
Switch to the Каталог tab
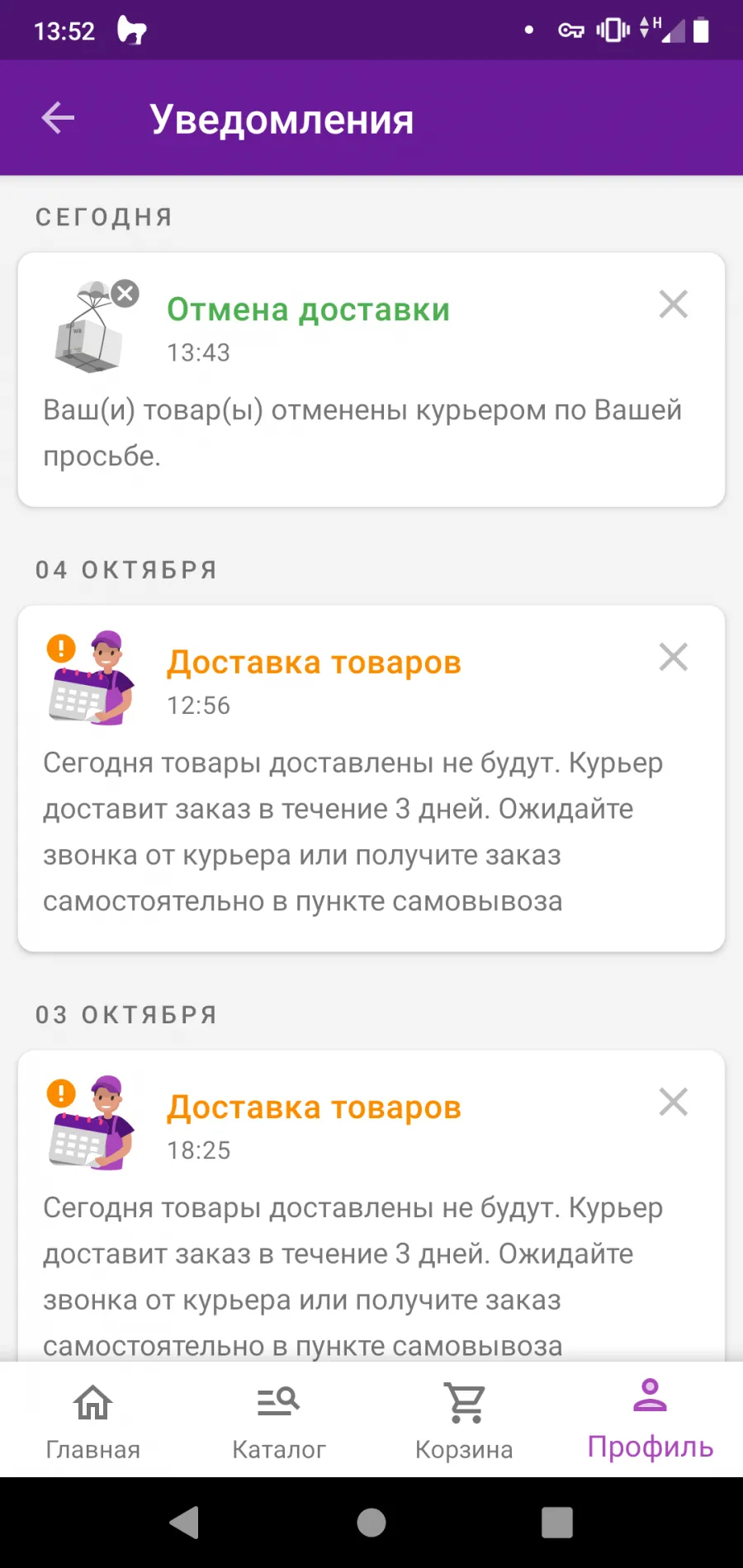pyautogui.click(x=279, y=1419)
